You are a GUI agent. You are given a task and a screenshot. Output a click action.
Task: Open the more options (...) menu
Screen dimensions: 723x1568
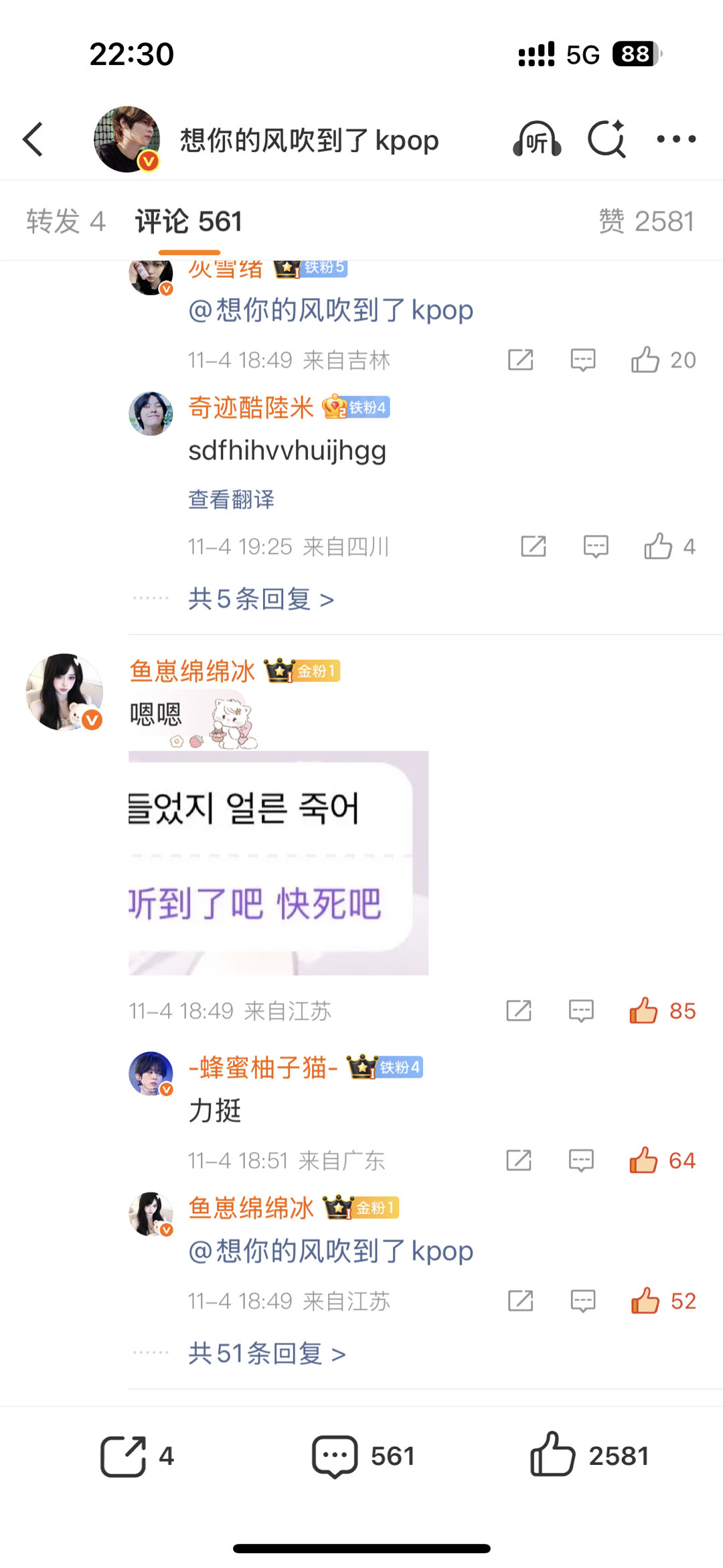pos(677,140)
